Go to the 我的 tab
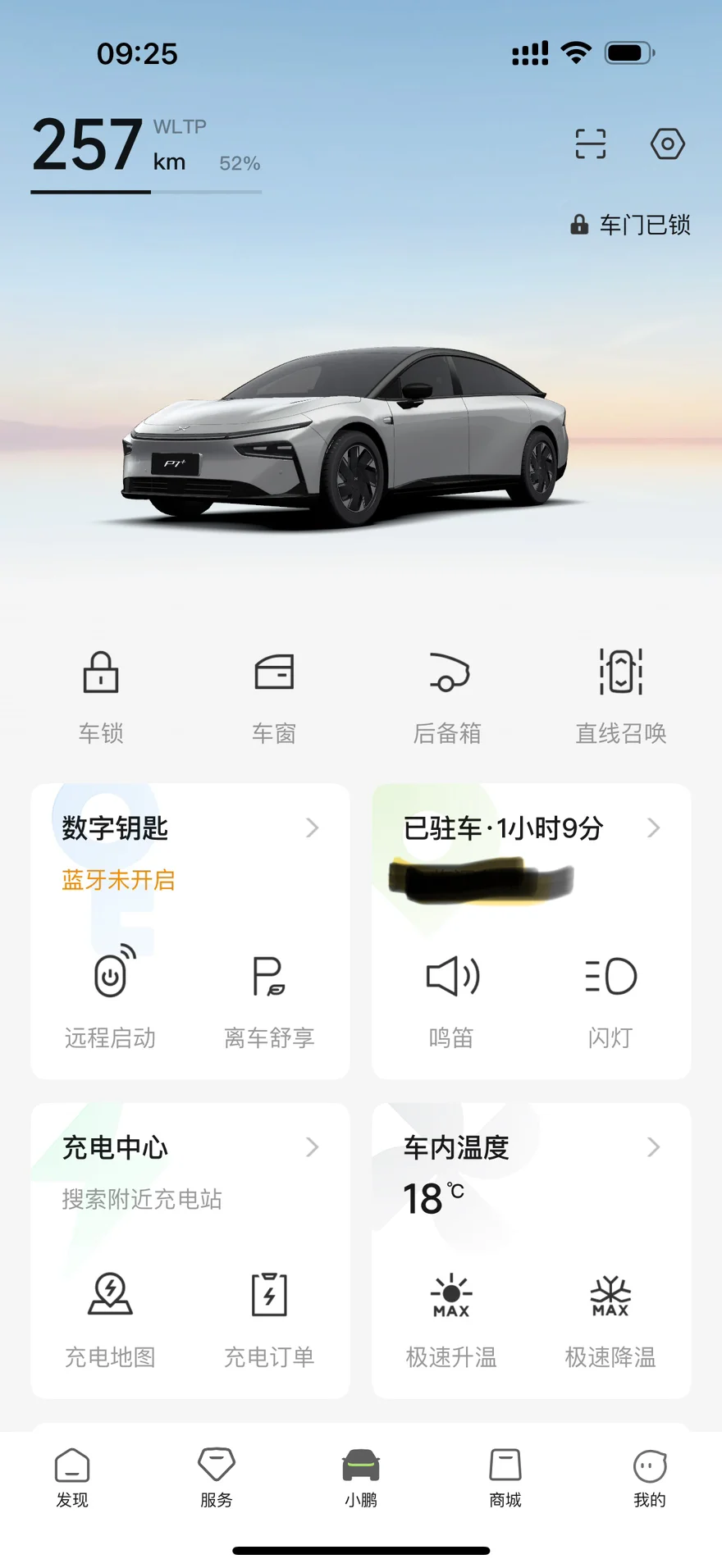 tap(650, 1477)
